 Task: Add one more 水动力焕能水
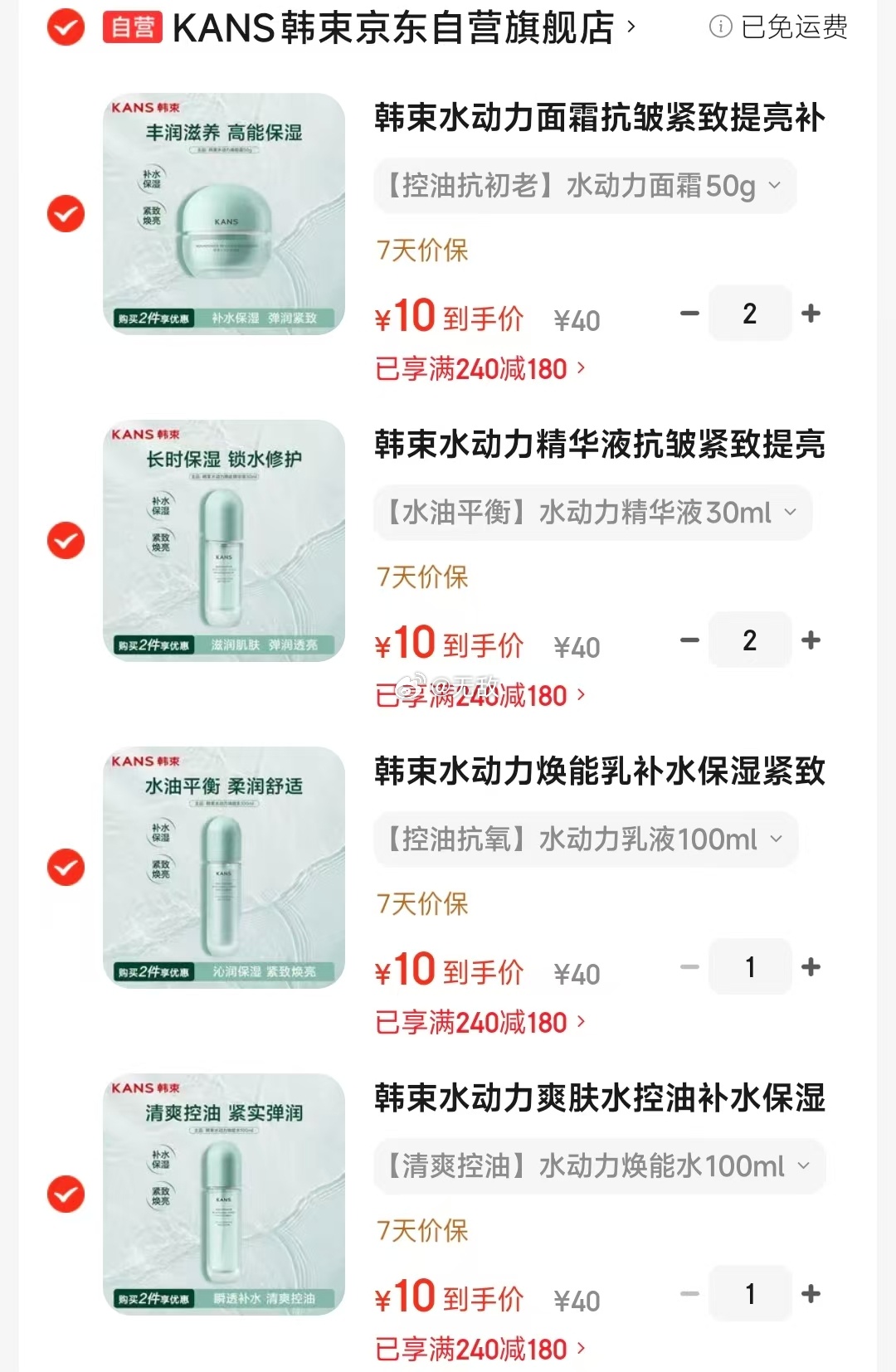tap(811, 1294)
